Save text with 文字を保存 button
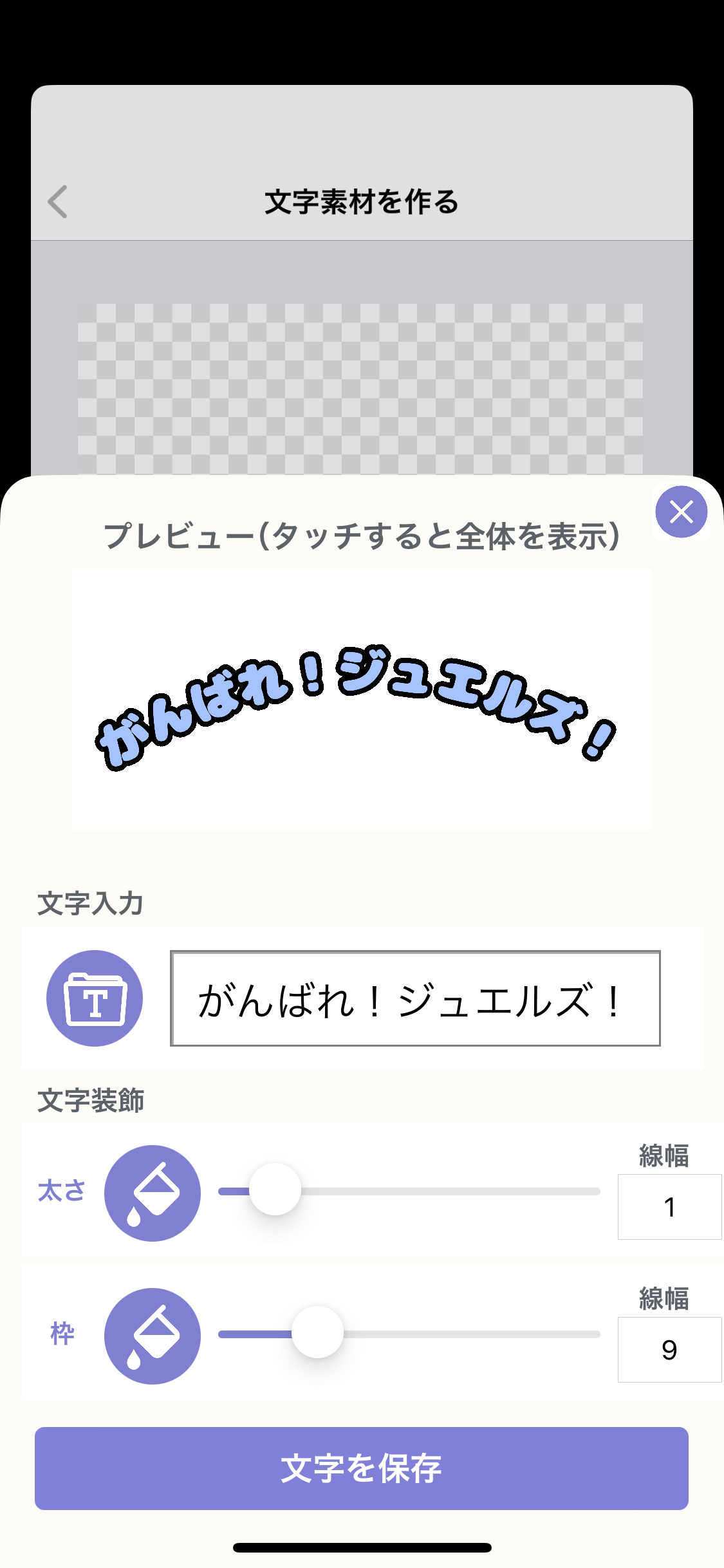This screenshot has height=1568, width=724. coord(362,1468)
